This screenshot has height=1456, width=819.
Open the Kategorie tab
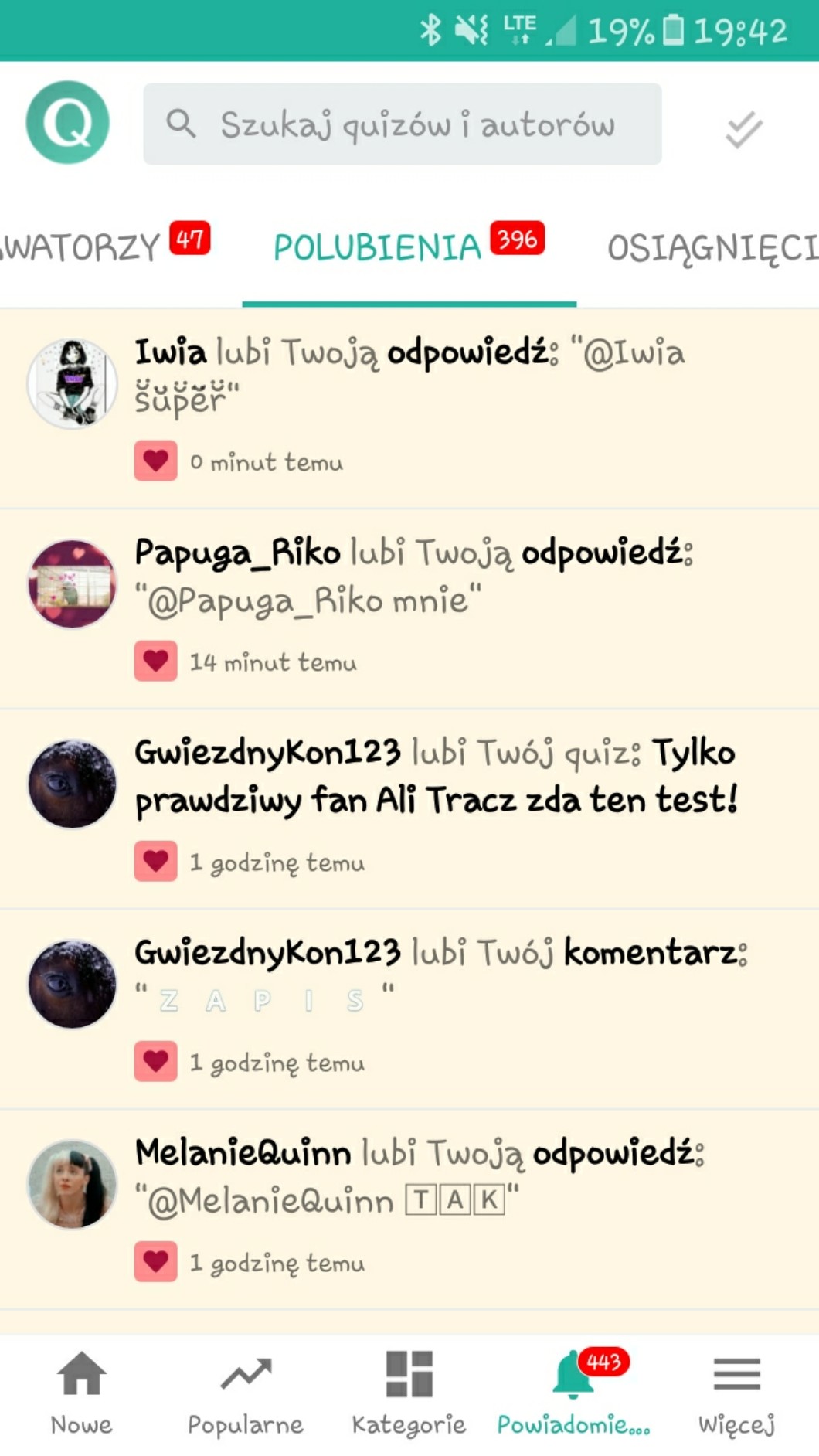[x=409, y=1393]
